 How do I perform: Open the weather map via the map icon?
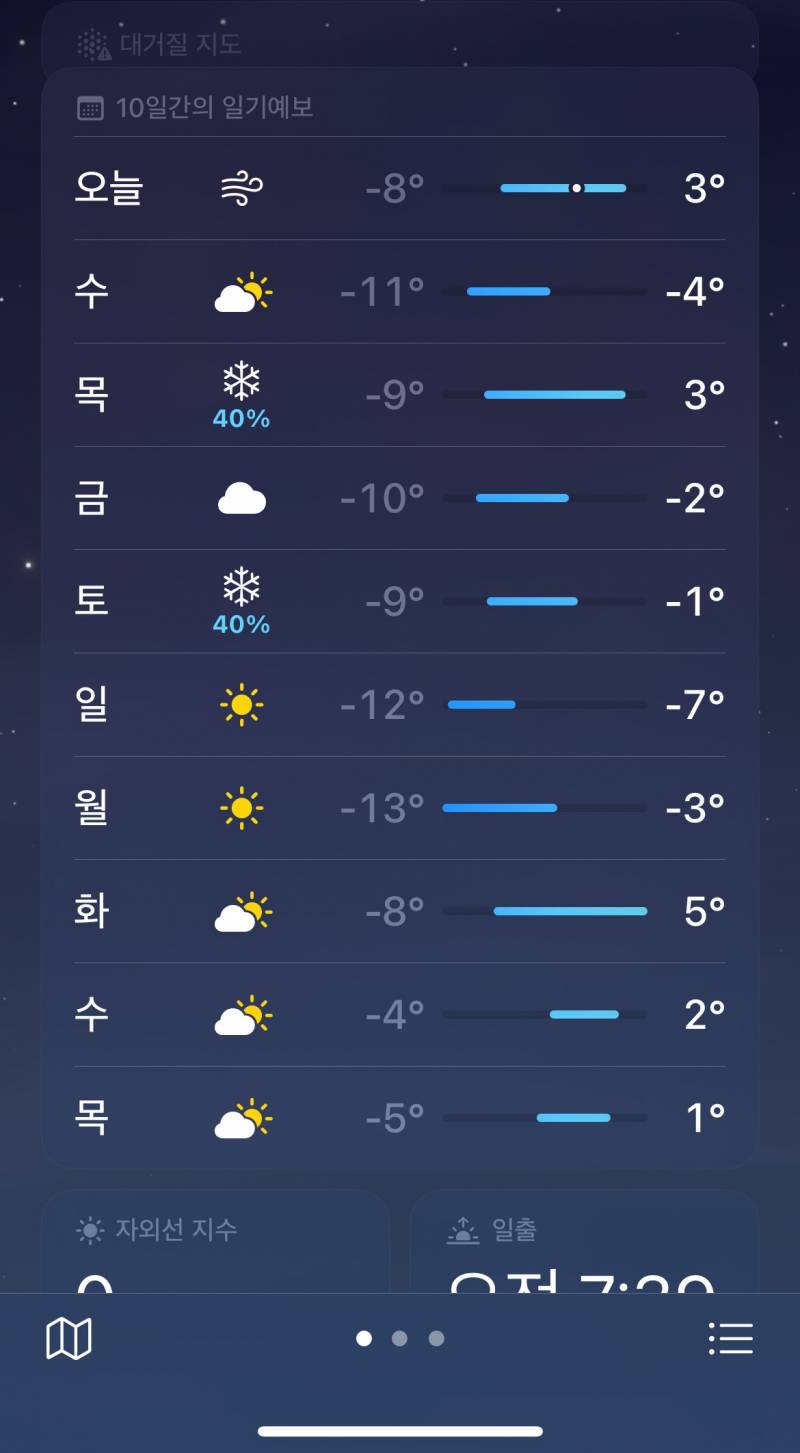(x=68, y=1337)
